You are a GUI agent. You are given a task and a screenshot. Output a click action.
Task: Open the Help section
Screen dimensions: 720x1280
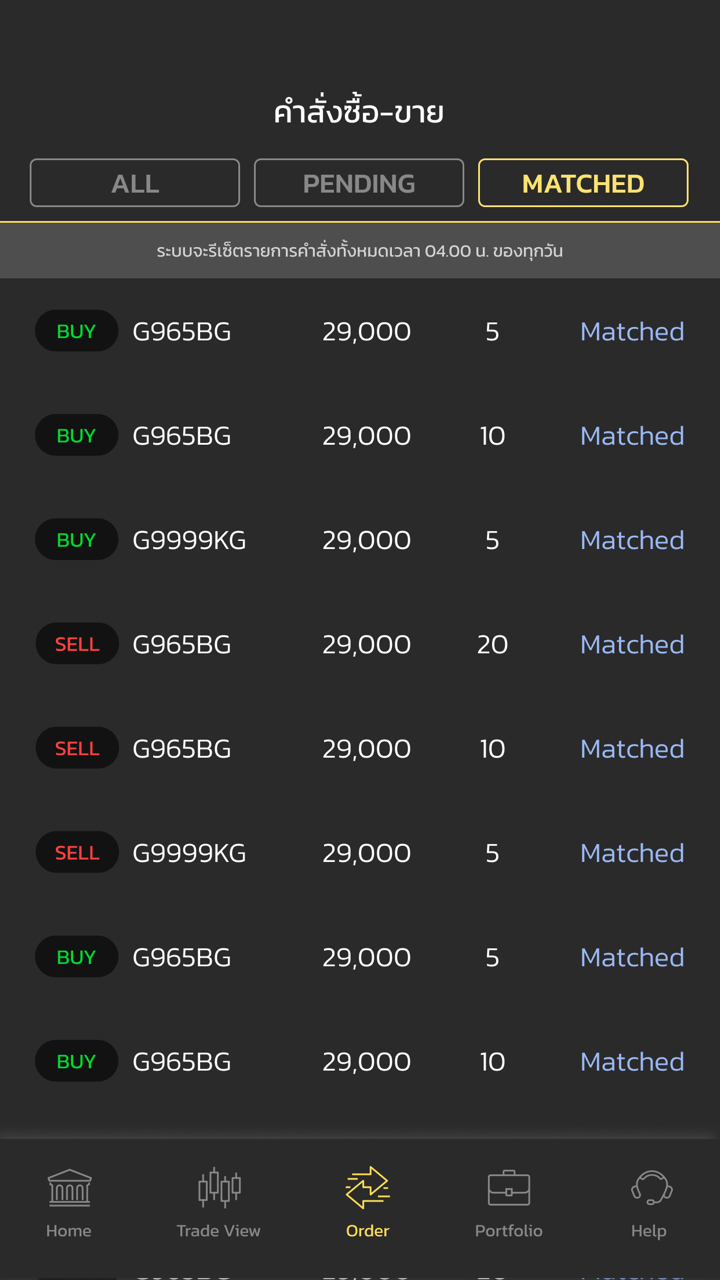(649, 1203)
